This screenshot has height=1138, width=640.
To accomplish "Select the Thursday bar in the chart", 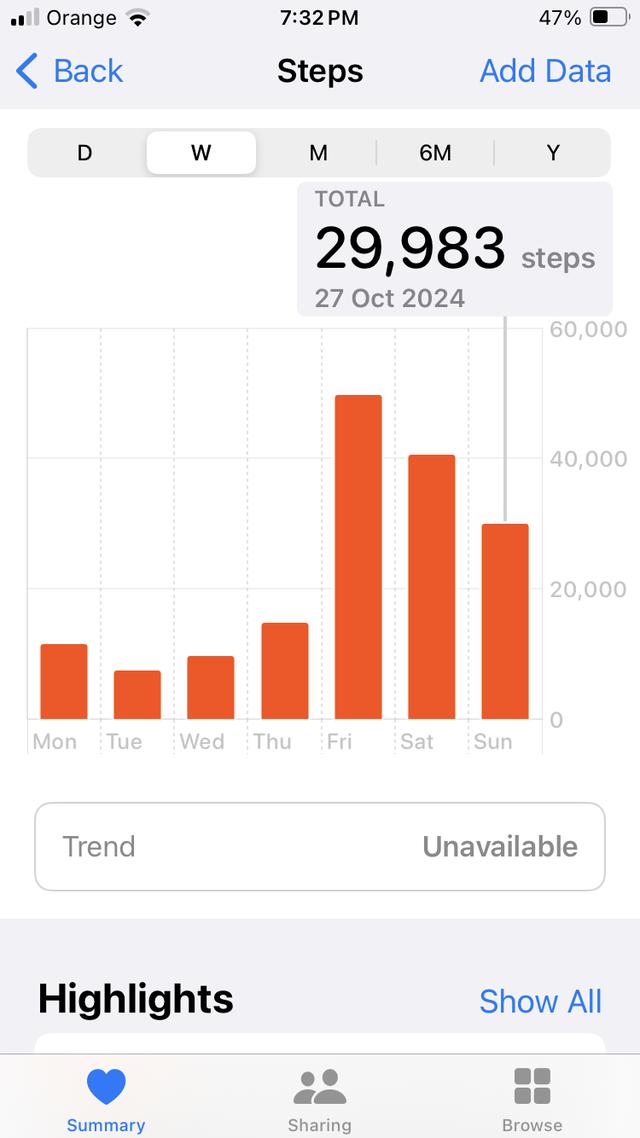I will 285,670.
